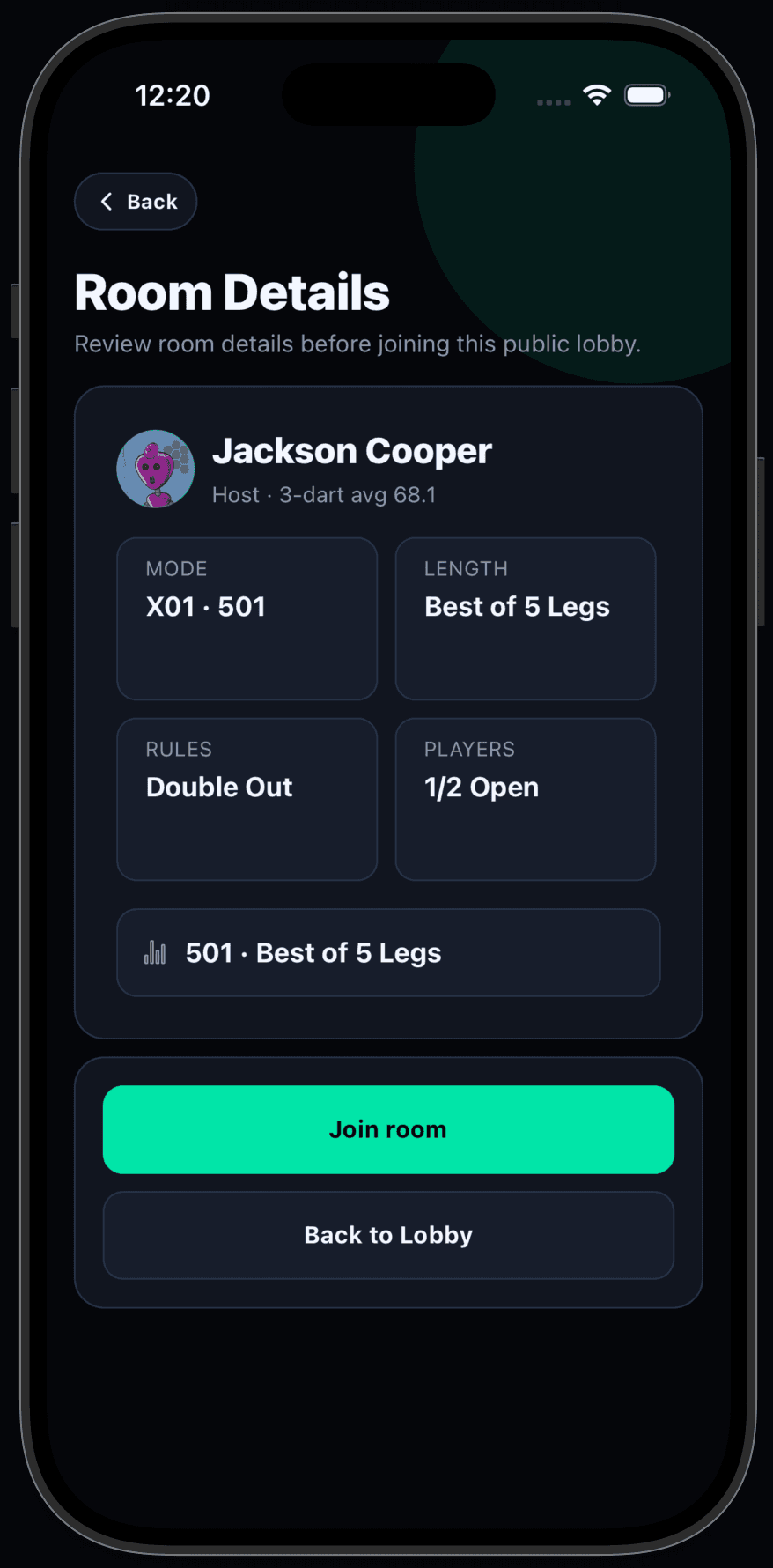Tap the Back button at top
The height and width of the screenshot is (1568, 773).
coord(136,202)
